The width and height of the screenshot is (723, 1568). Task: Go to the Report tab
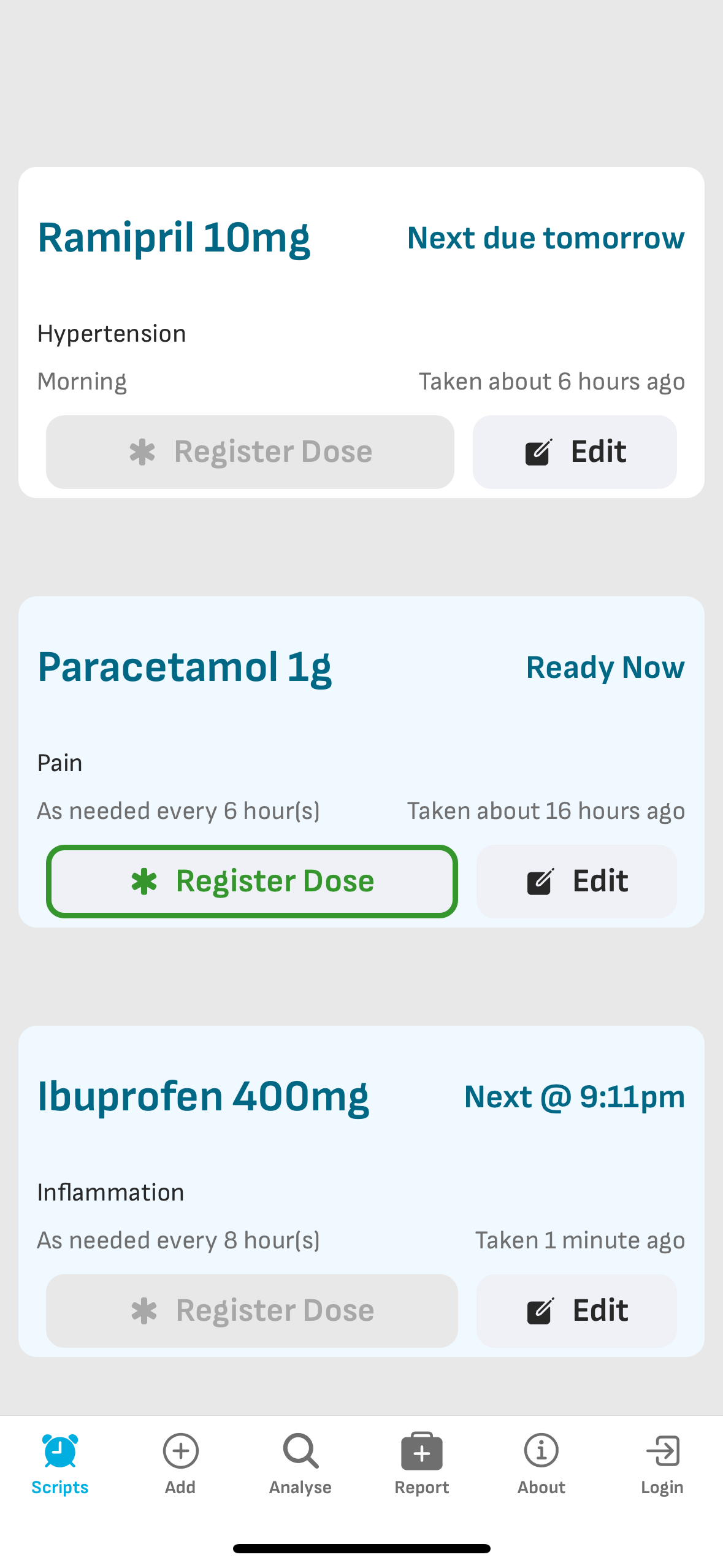pyautogui.click(x=421, y=1464)
